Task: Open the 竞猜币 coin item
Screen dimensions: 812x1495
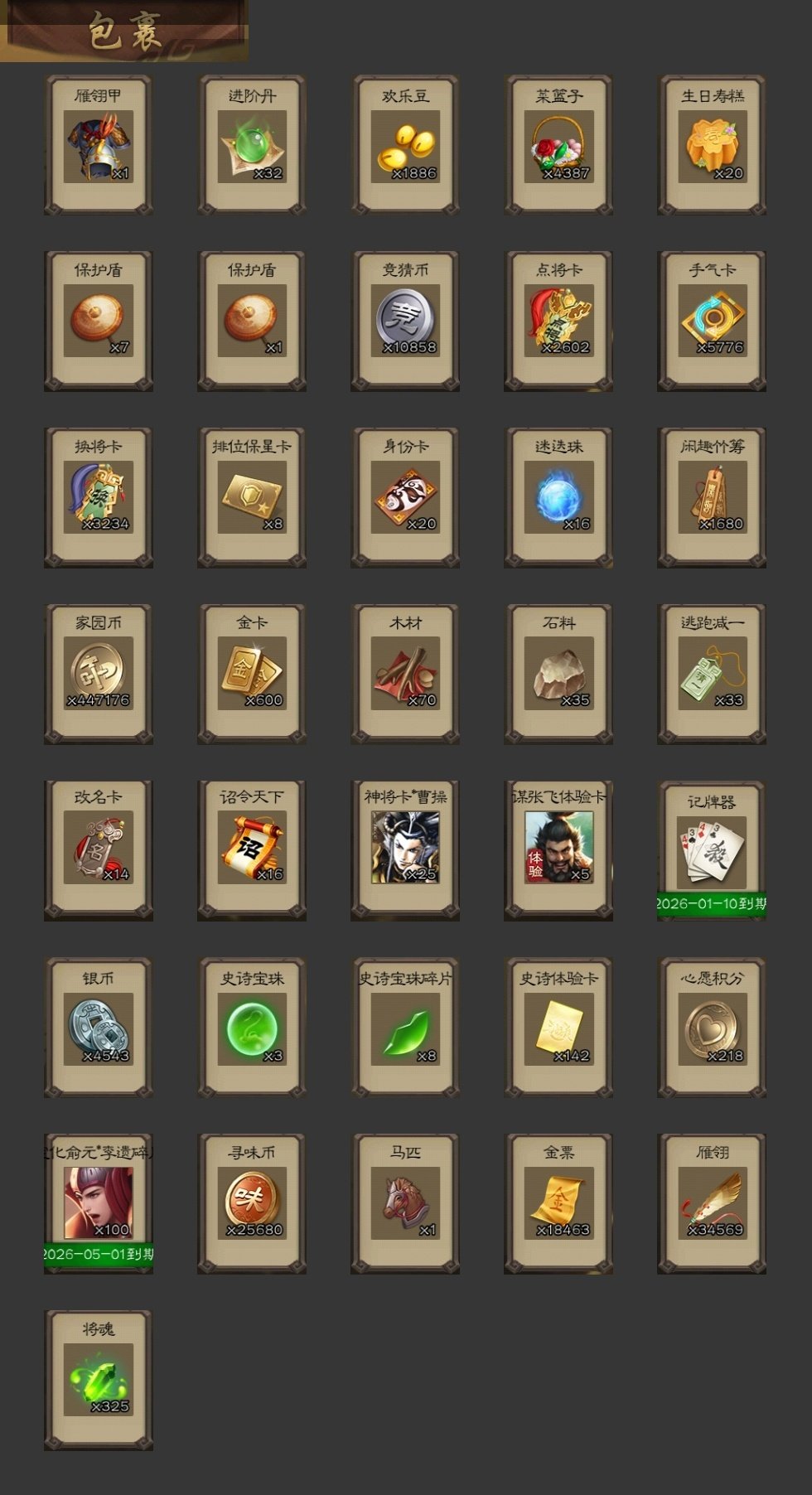Action: coord(405,321)
